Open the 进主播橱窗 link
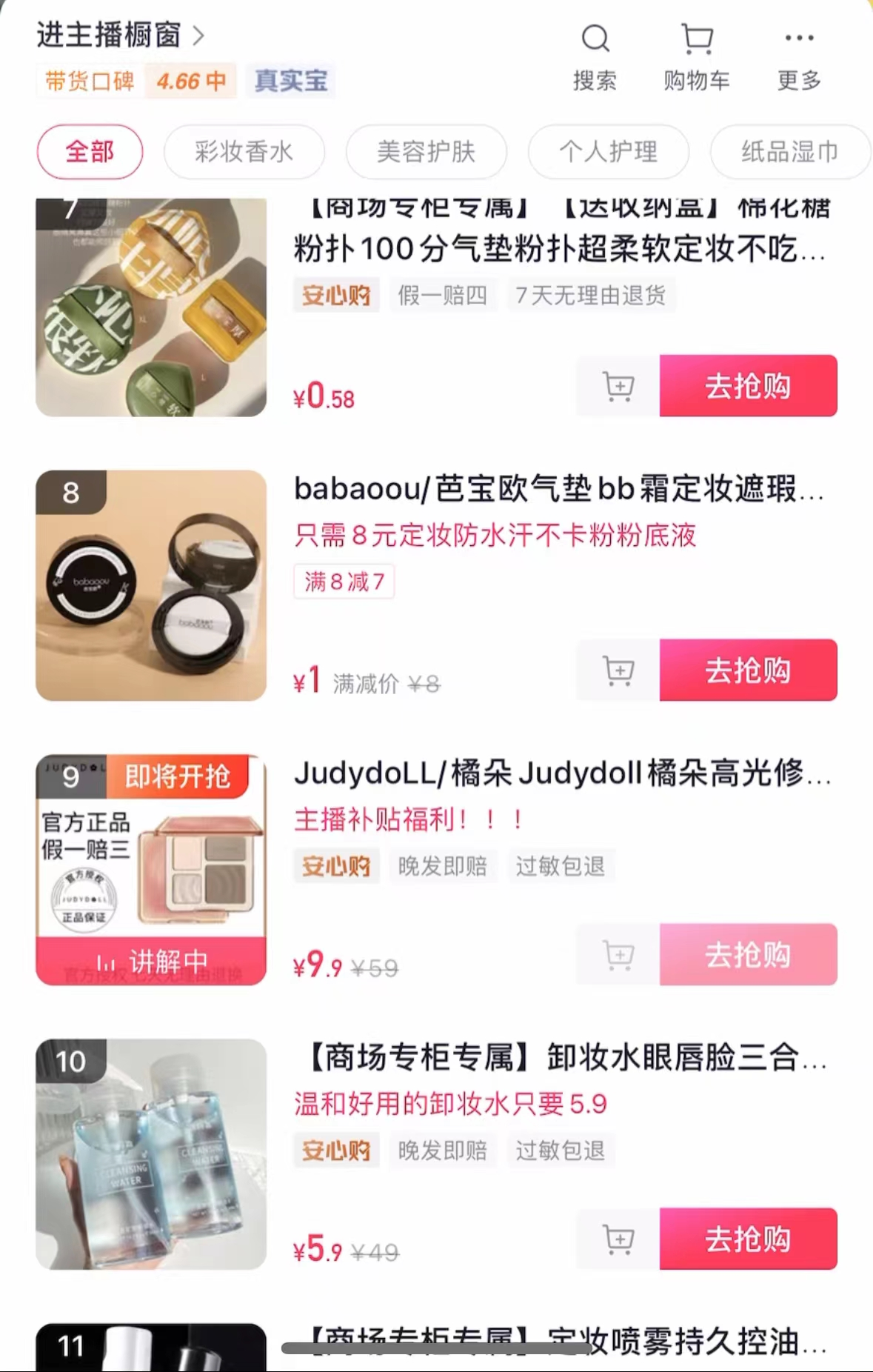Image resolution: width=873 pixels, height=1372 pixels. point(120,35)
